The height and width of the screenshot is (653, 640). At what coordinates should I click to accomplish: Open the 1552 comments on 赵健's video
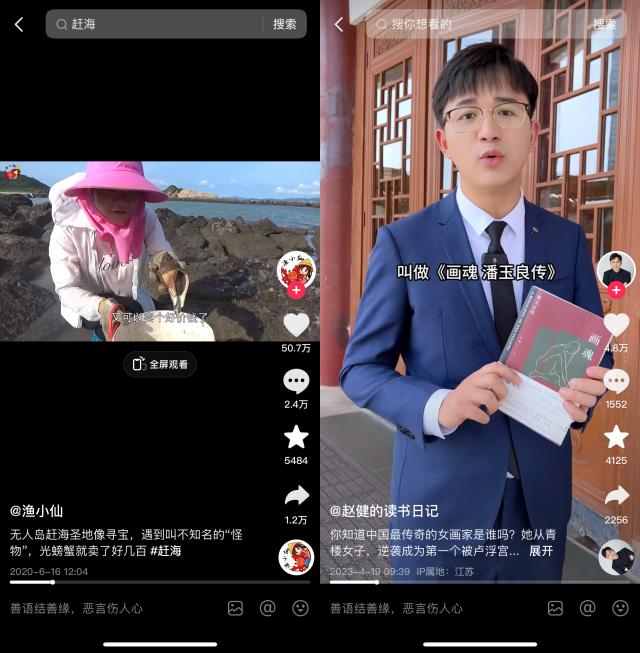coord(616,381)
